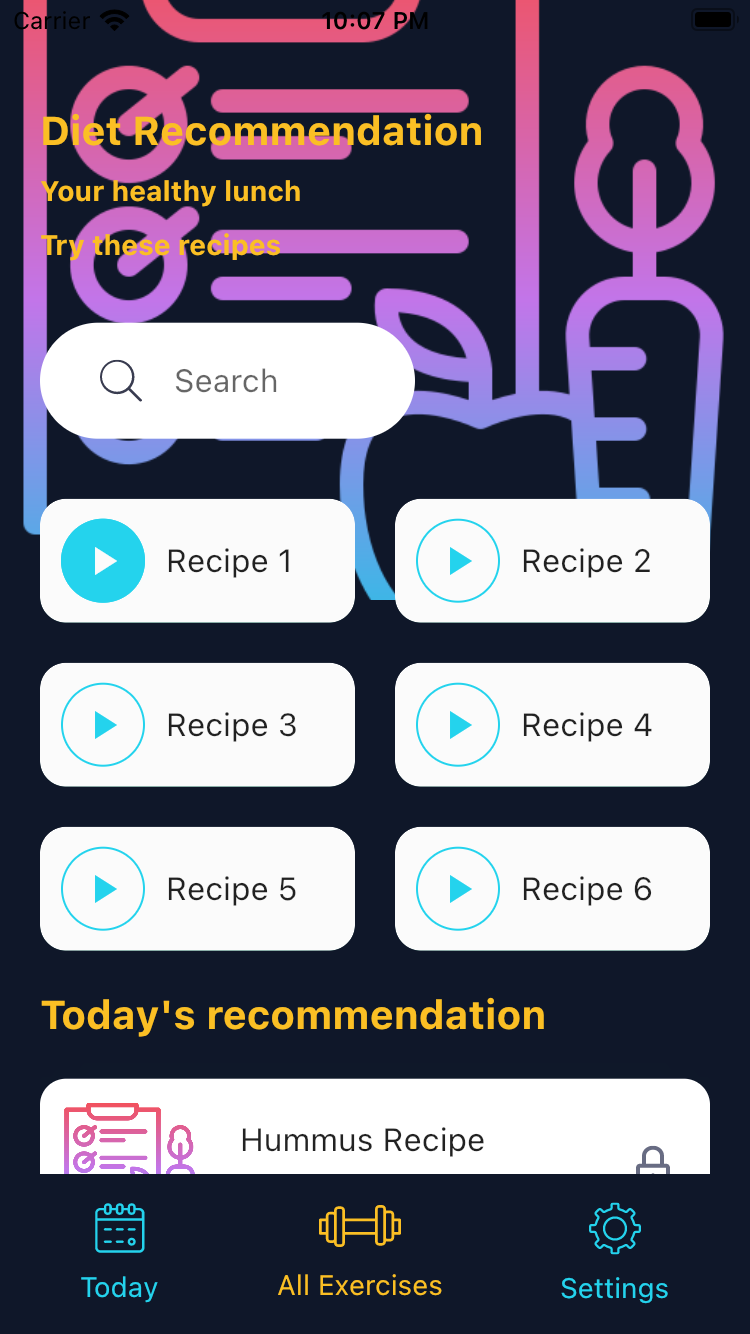Select the dumbbell icon for All Exercises

click(359, 1227)
